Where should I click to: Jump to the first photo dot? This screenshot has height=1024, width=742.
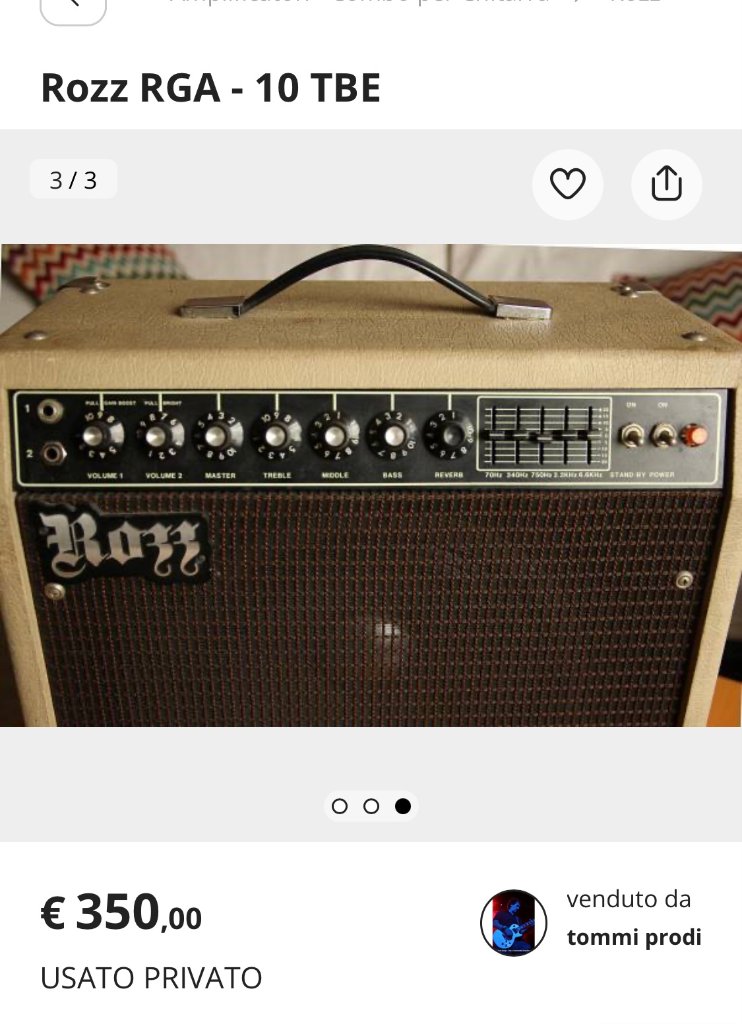[340, 806]
